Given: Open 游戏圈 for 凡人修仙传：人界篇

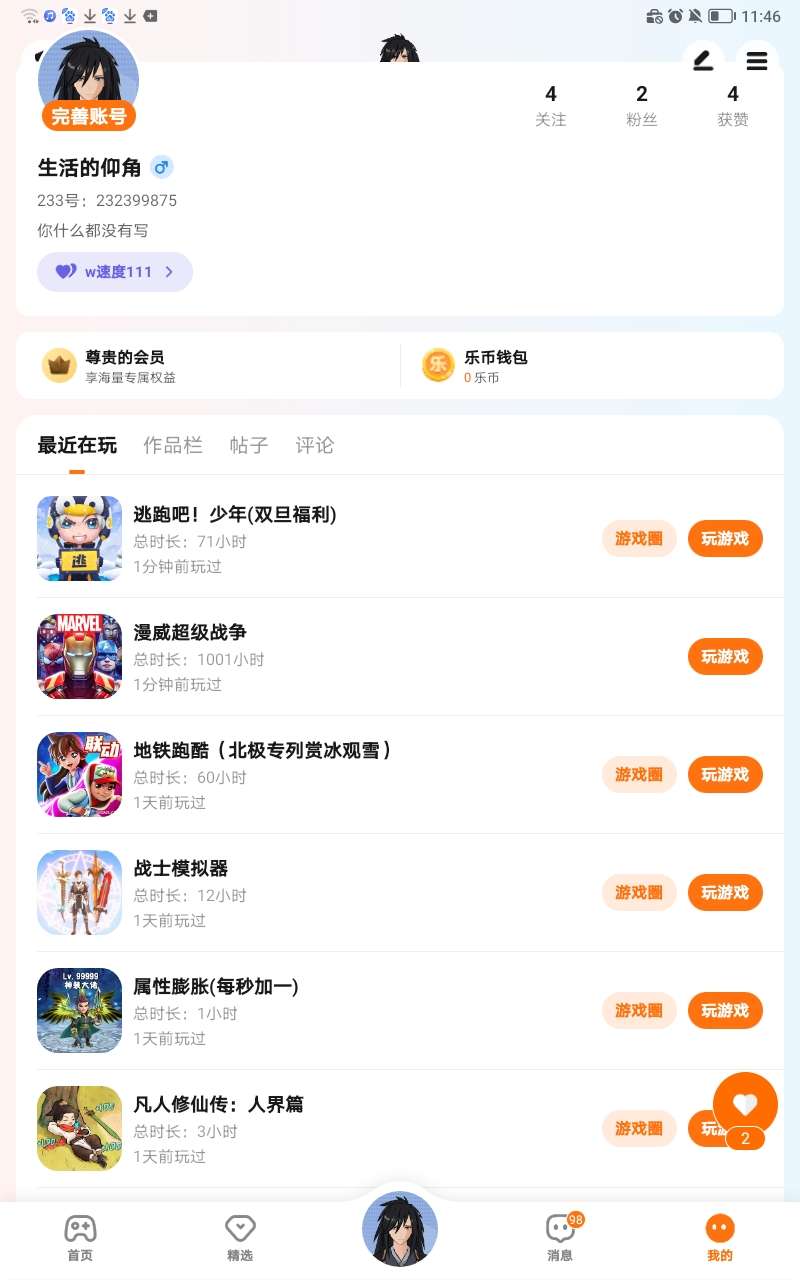Looking at the screenshot, I should tap(639, 1129).
